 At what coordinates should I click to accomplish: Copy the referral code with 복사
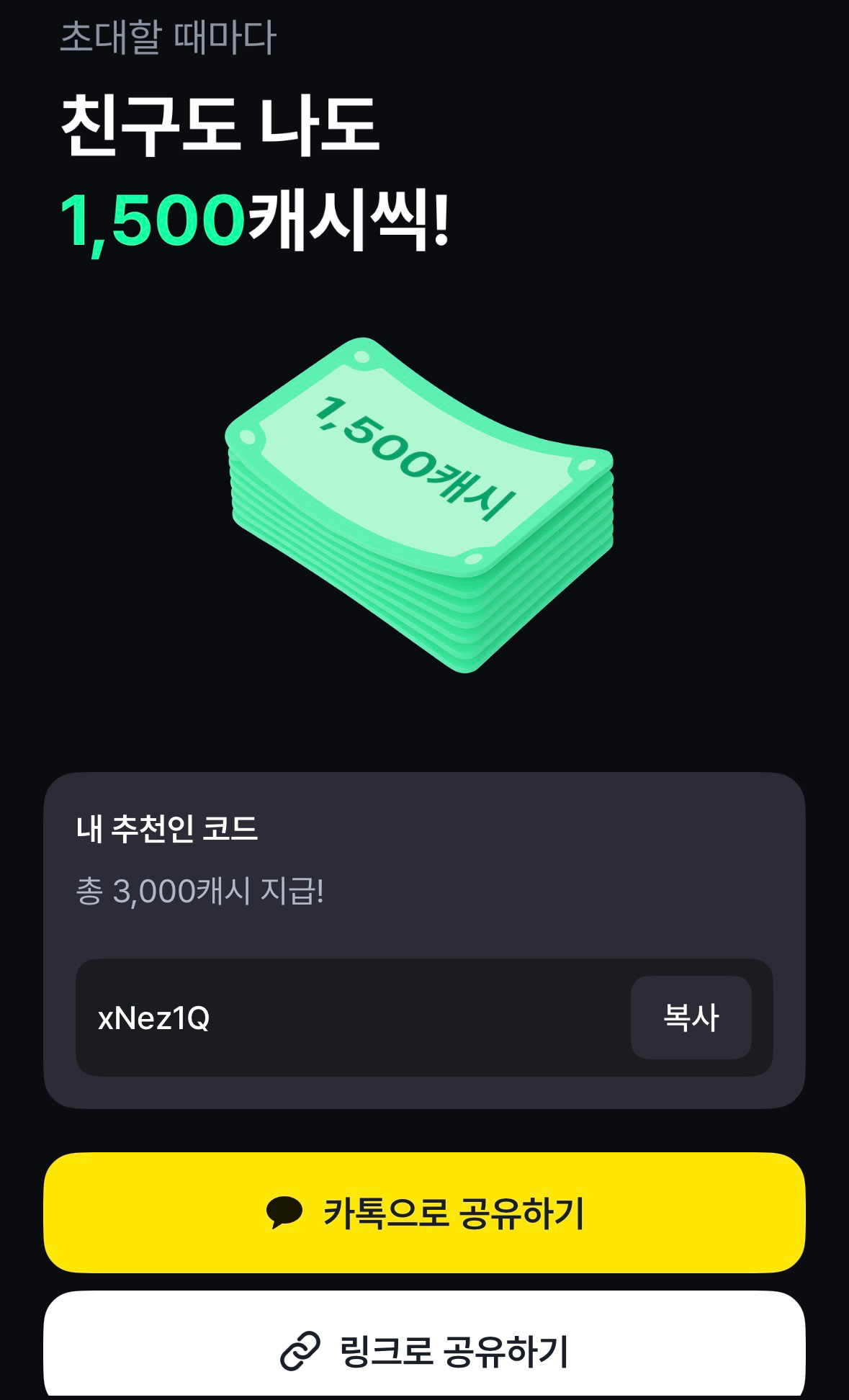tap(691, 1018)
